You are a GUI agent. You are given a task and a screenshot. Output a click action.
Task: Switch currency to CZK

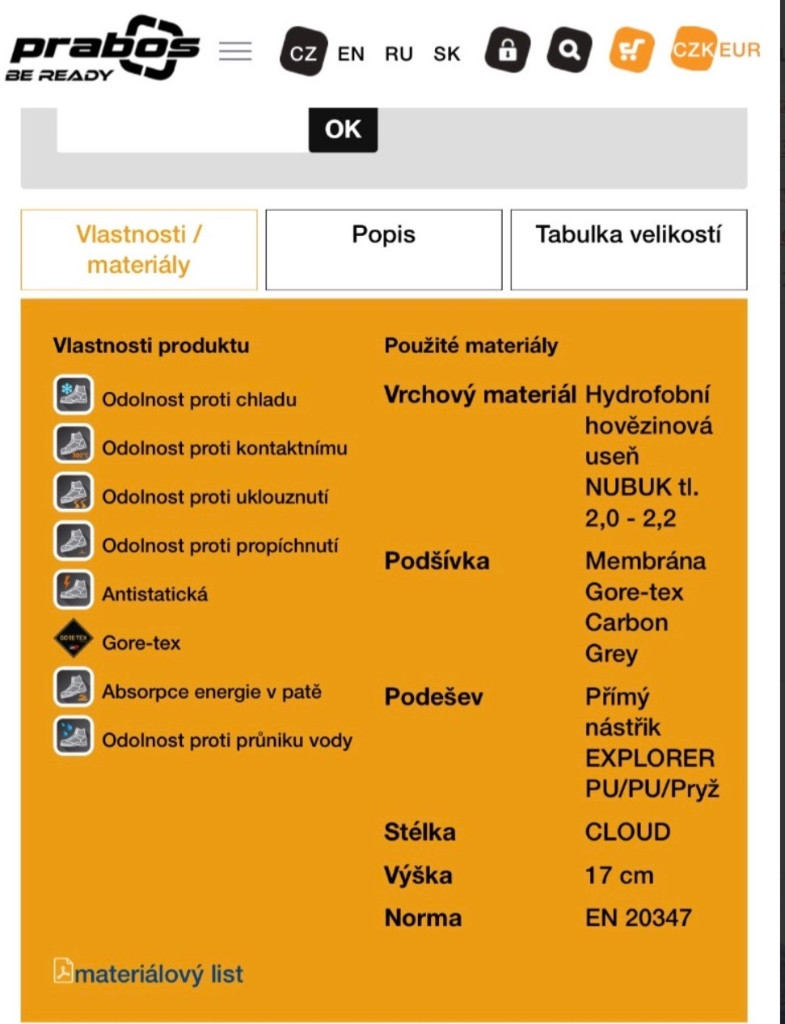[692, 50]
